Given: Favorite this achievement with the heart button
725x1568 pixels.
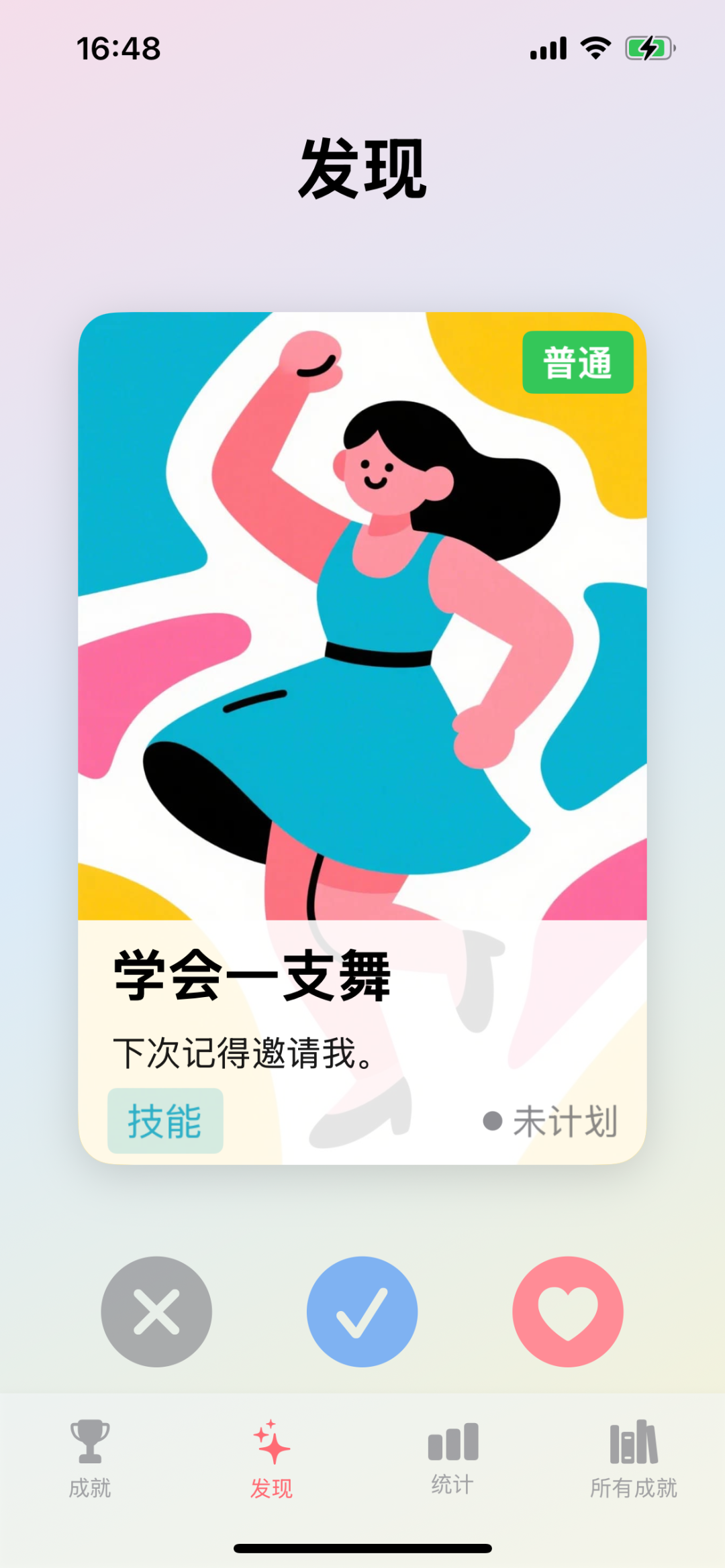Looking at the screenshot, I should click(568, 1311).
